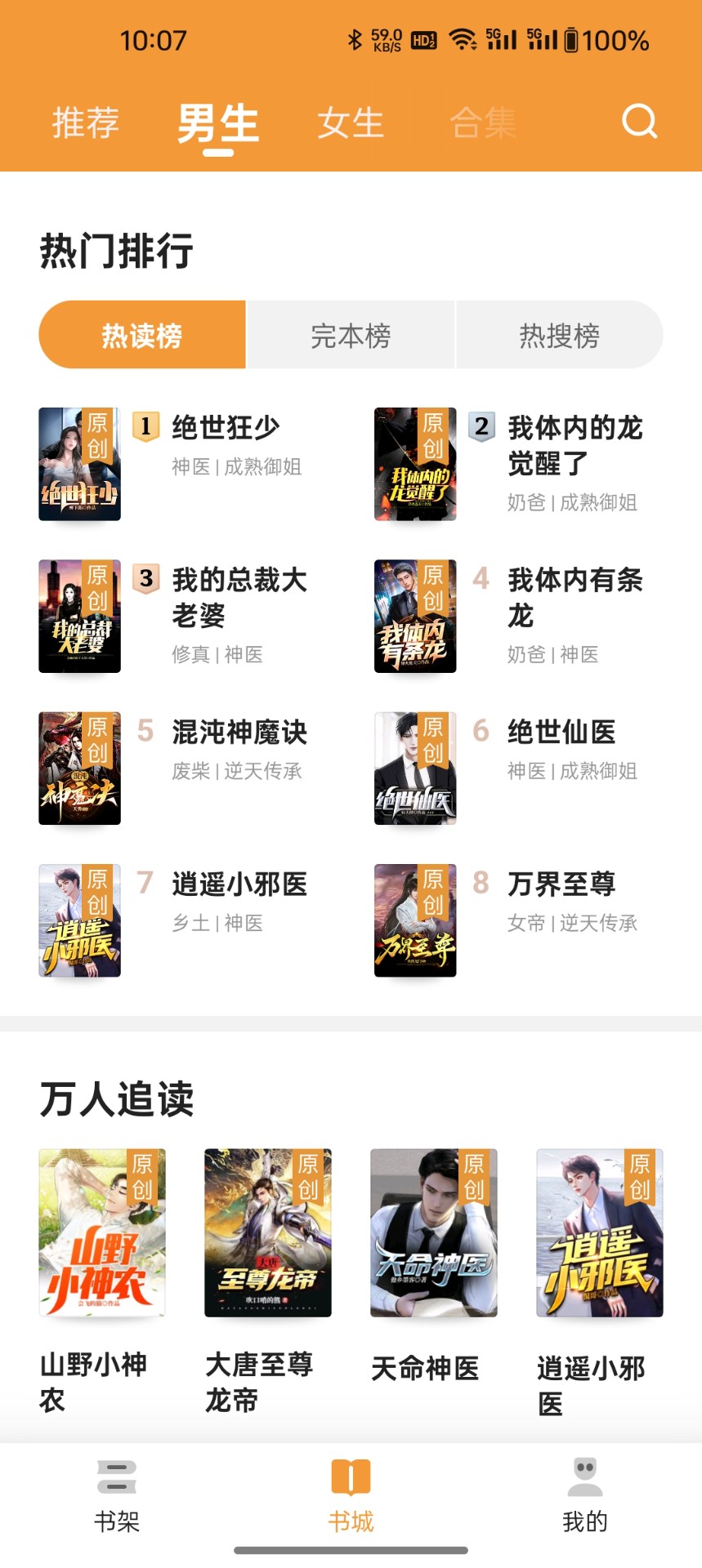Open the novel 混沌神魔诀
This screenshot has width=702, height=1568.
point(239,733)
